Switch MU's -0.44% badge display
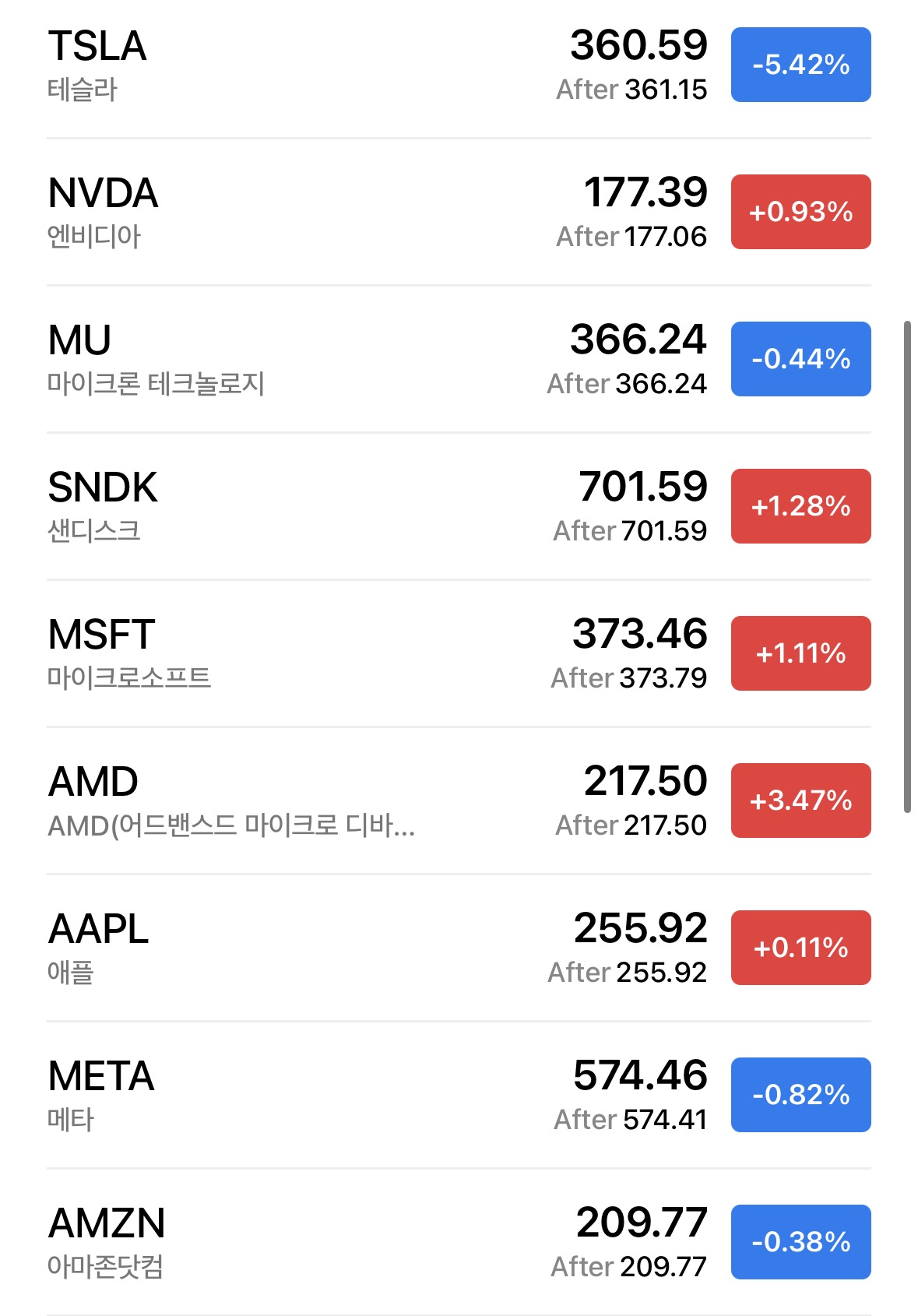Image resolution: width=918 pixels, height=1316 pixels. tap(800, 359)
